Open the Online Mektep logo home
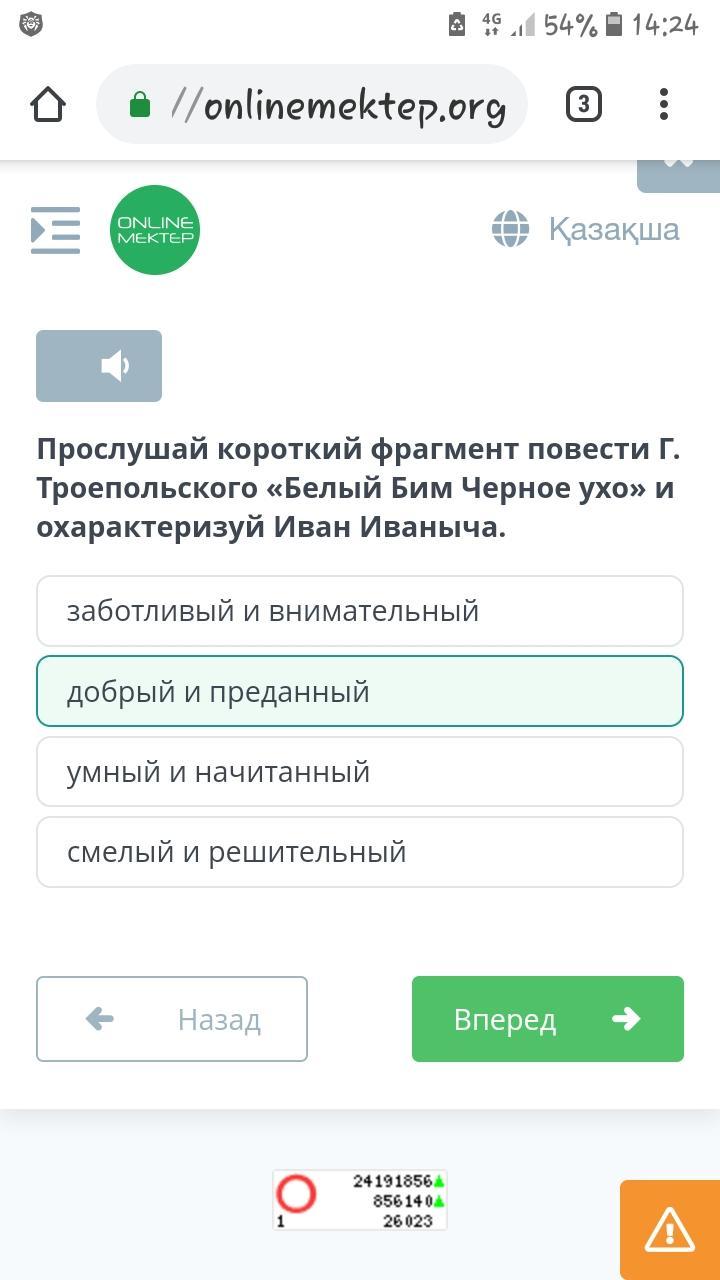Image resolution: width=720 pixels, height=1280 pixels. coord(155,230)
